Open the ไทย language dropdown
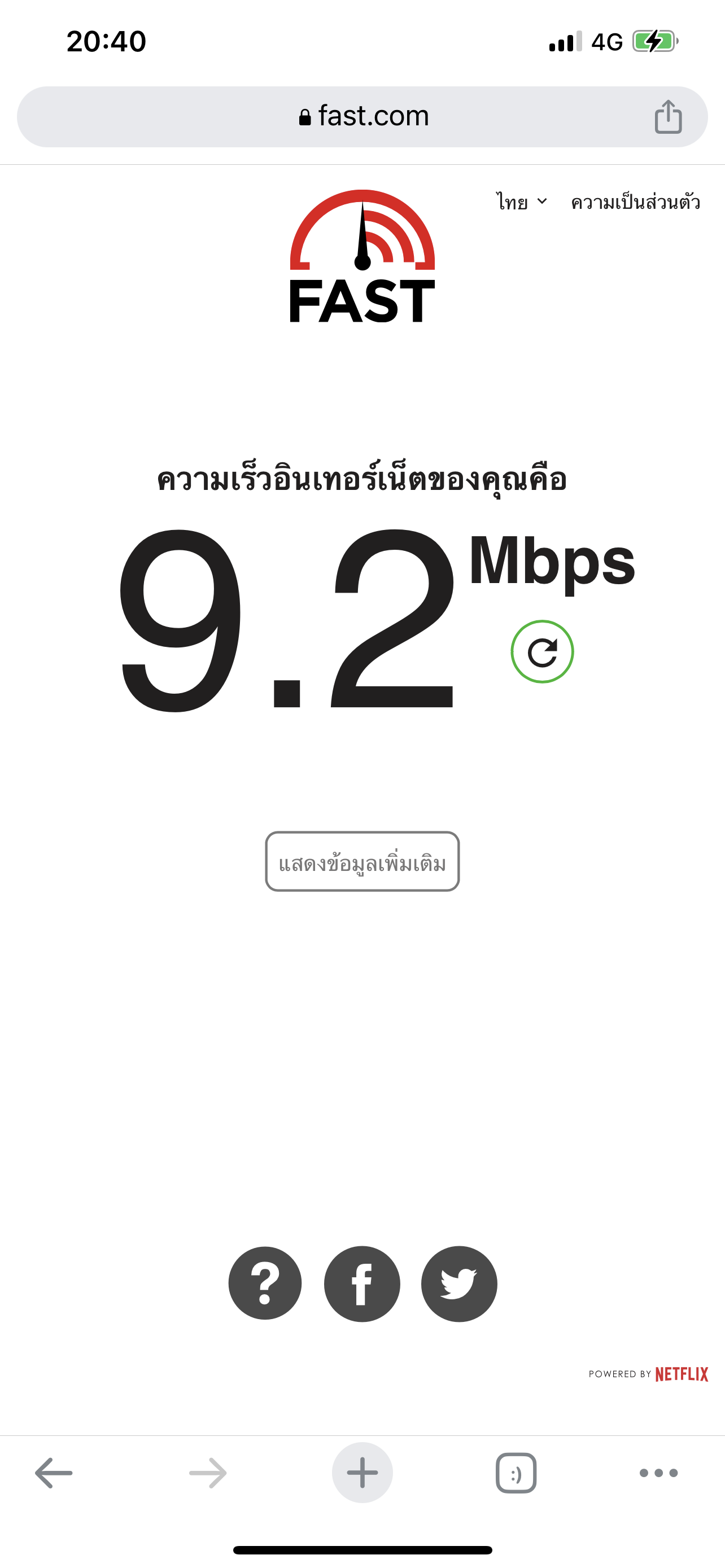This screenshot has height=1568, width=725. [522, 202]
